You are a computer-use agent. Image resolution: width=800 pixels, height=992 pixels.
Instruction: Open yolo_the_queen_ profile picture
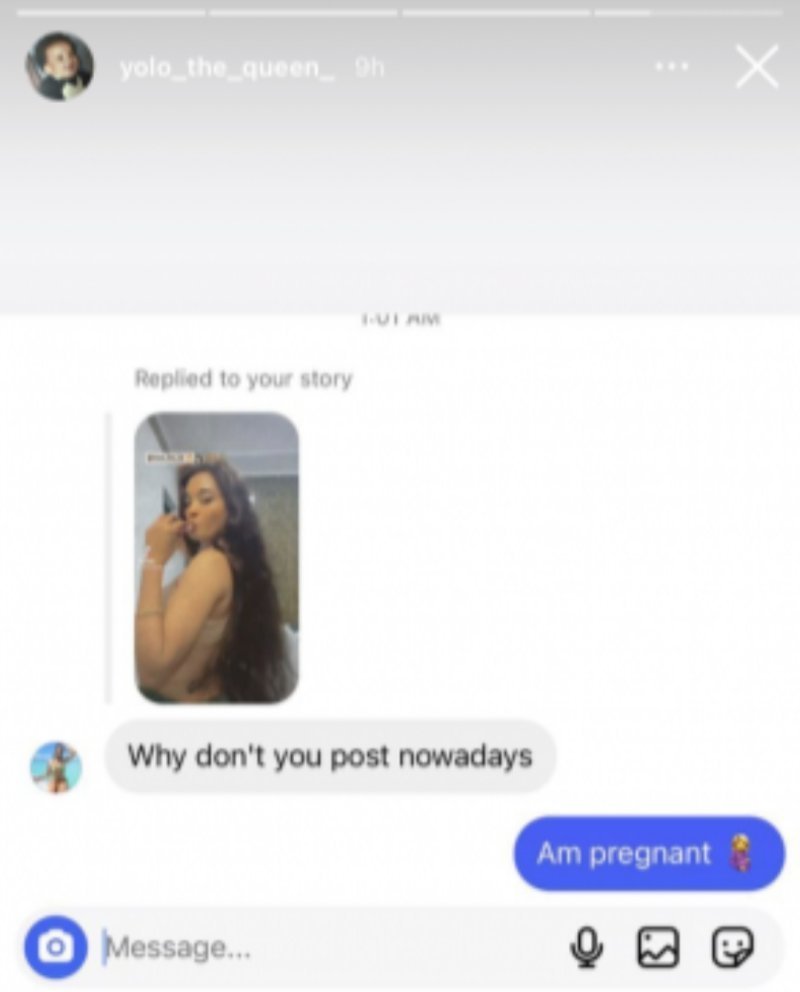point(59,67)
